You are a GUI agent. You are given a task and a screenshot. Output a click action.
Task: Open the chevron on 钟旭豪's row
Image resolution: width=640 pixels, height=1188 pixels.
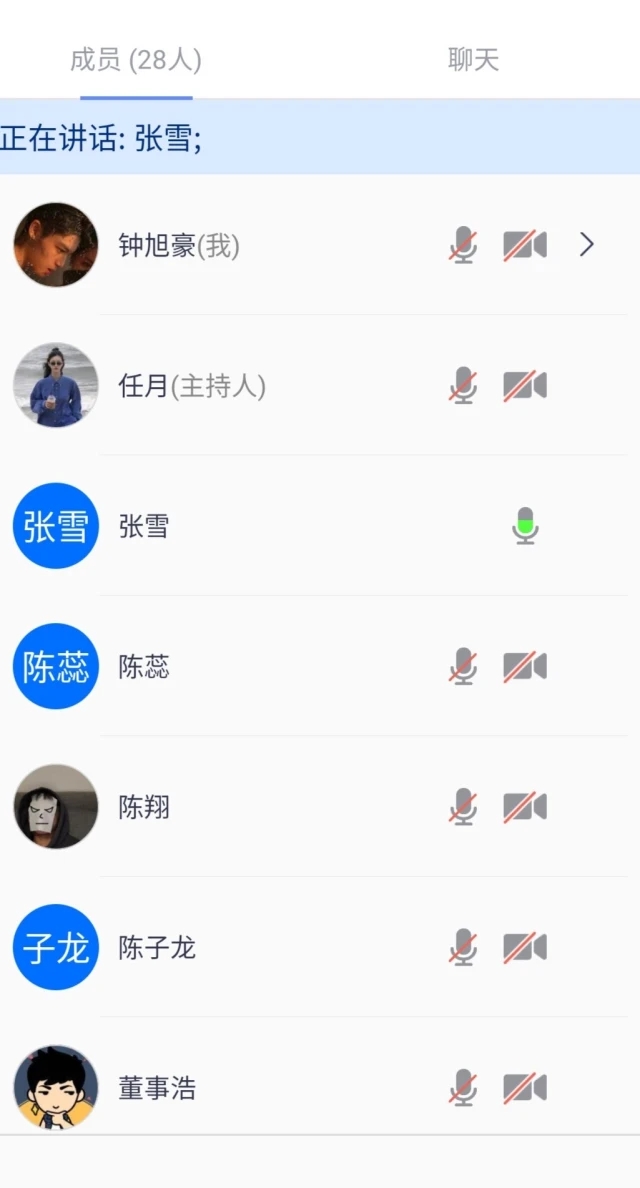pyautogui.click(x=587, y=245)
